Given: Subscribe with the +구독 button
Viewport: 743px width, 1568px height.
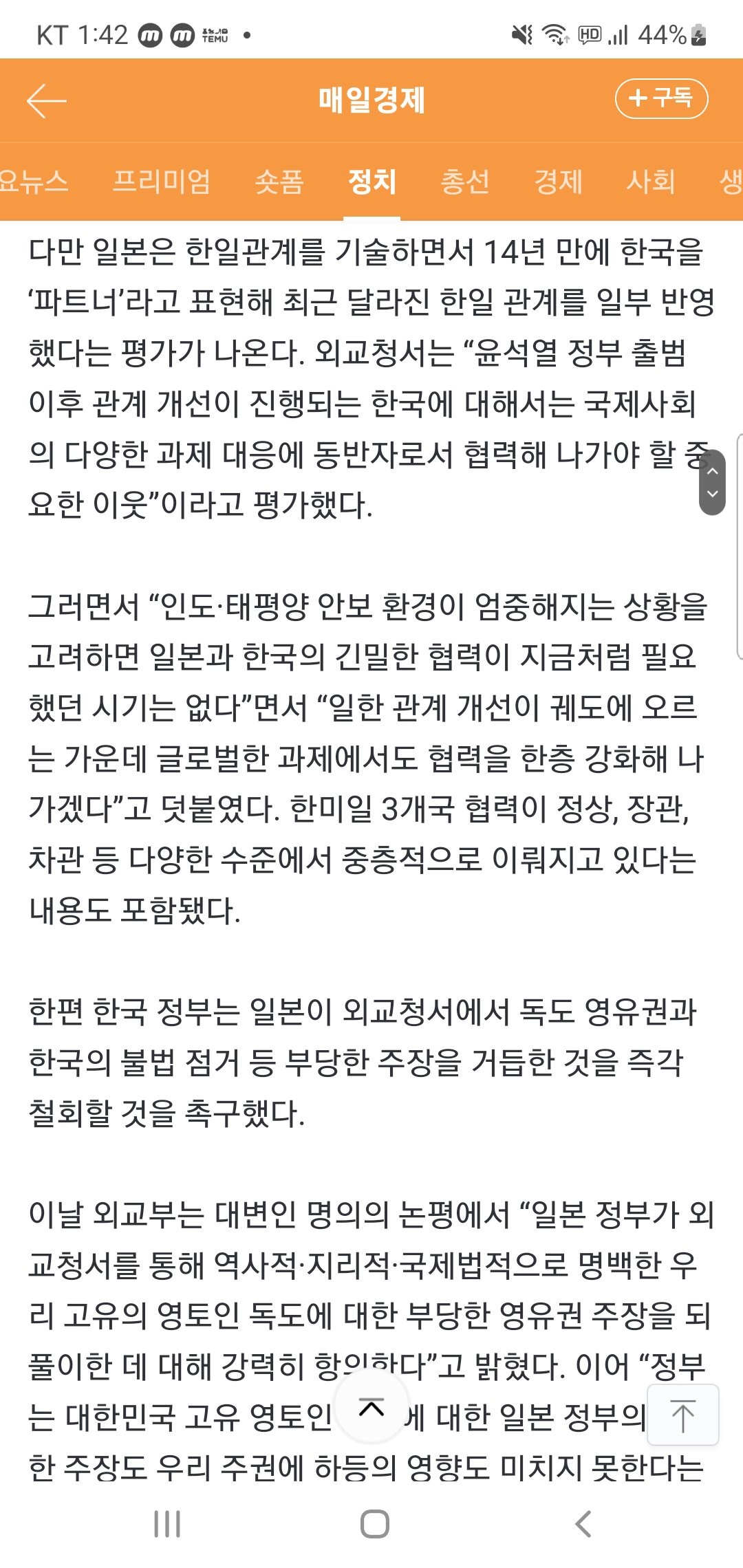Looking at the screenshot, I should click(660, 98).
